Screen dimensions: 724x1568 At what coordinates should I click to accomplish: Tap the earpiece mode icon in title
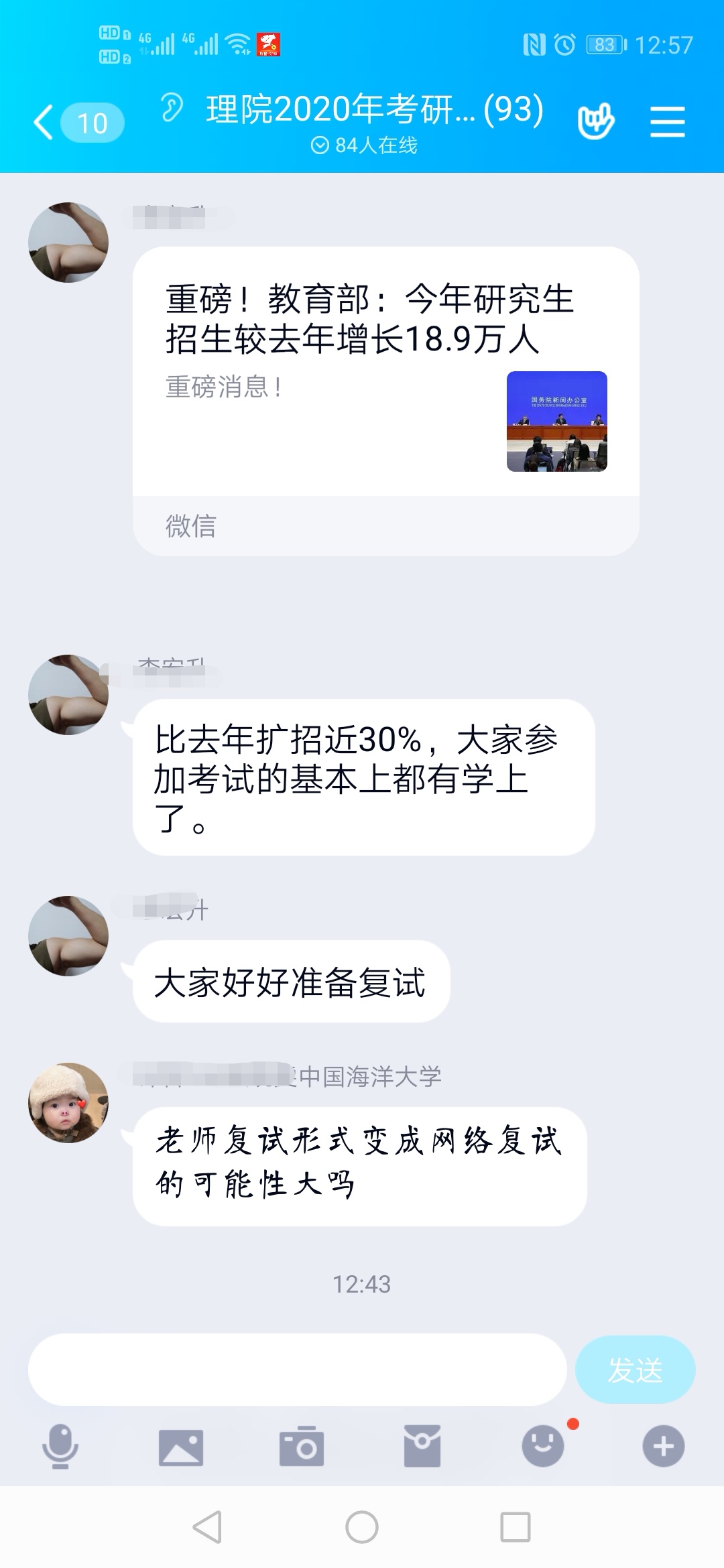pos(172,107)
